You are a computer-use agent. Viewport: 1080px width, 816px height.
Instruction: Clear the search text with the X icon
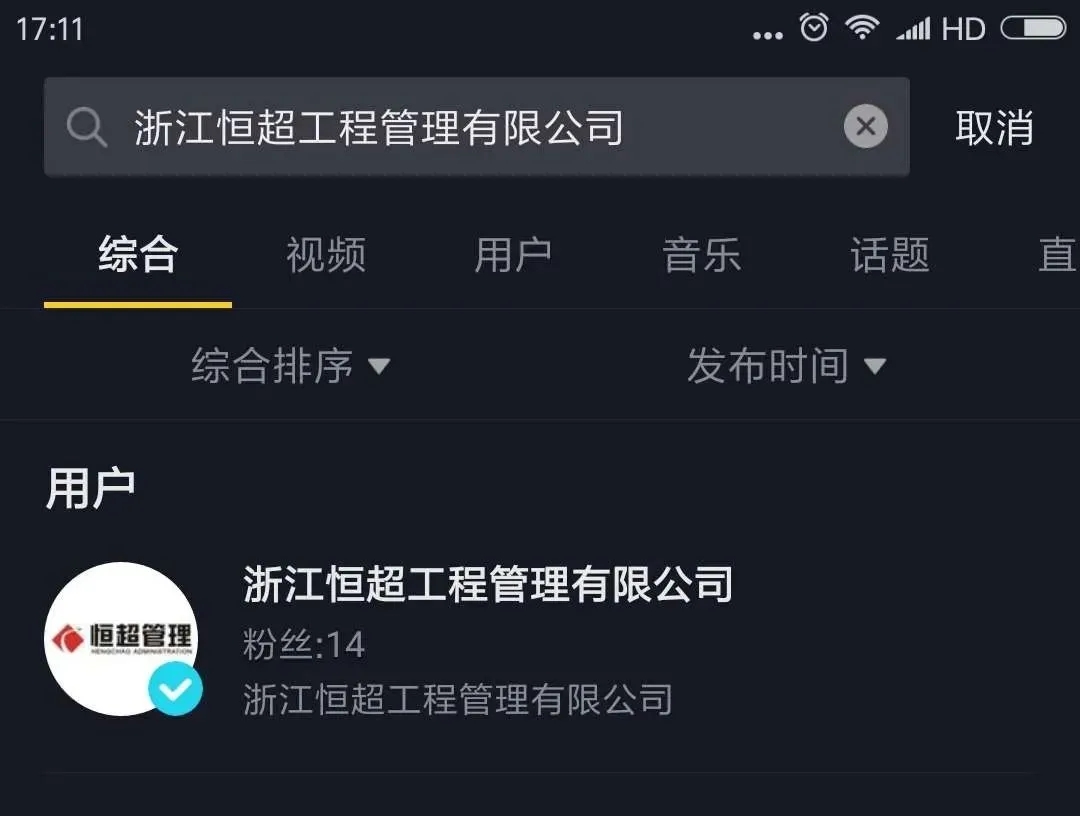click(866, 127)
